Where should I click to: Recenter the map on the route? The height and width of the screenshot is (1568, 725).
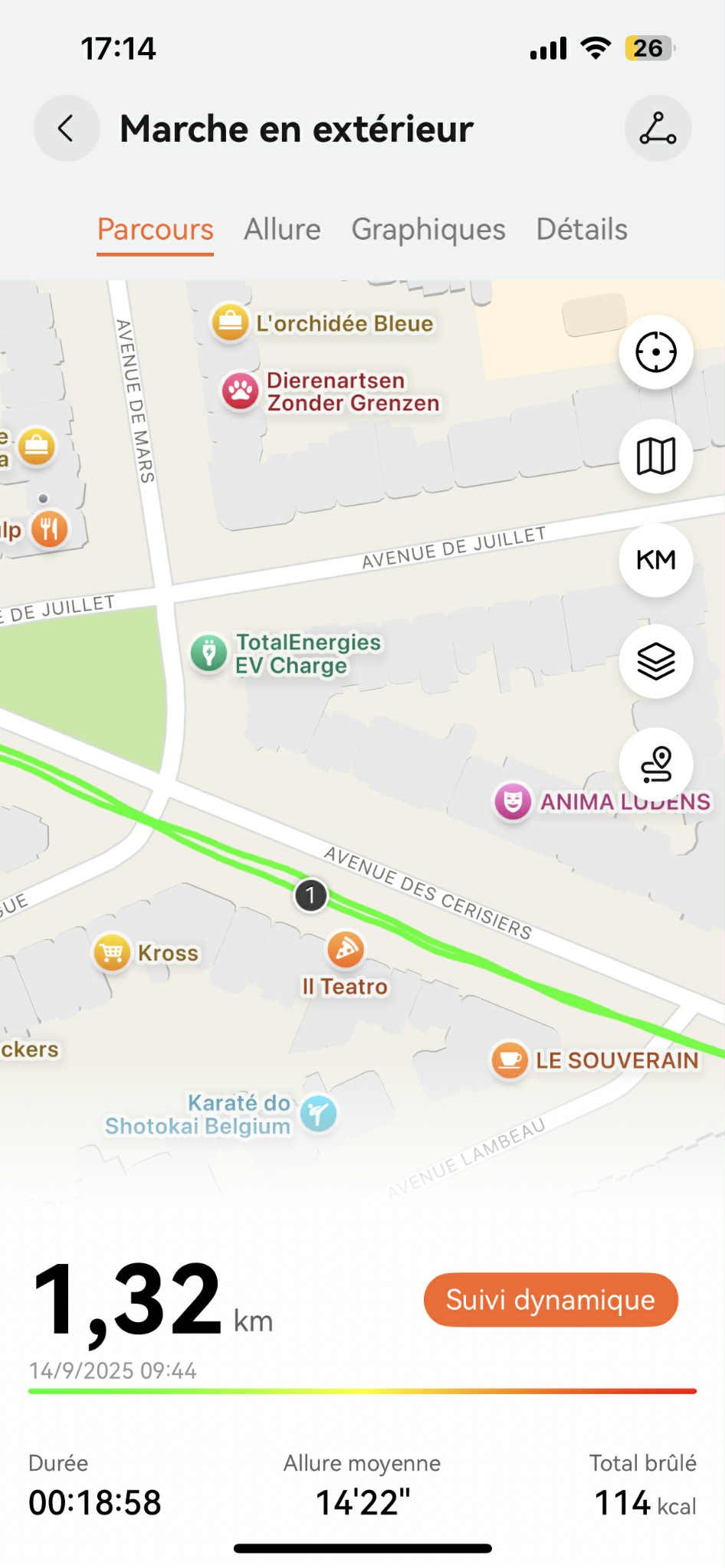pyautogui.click(x=656, y=352)
